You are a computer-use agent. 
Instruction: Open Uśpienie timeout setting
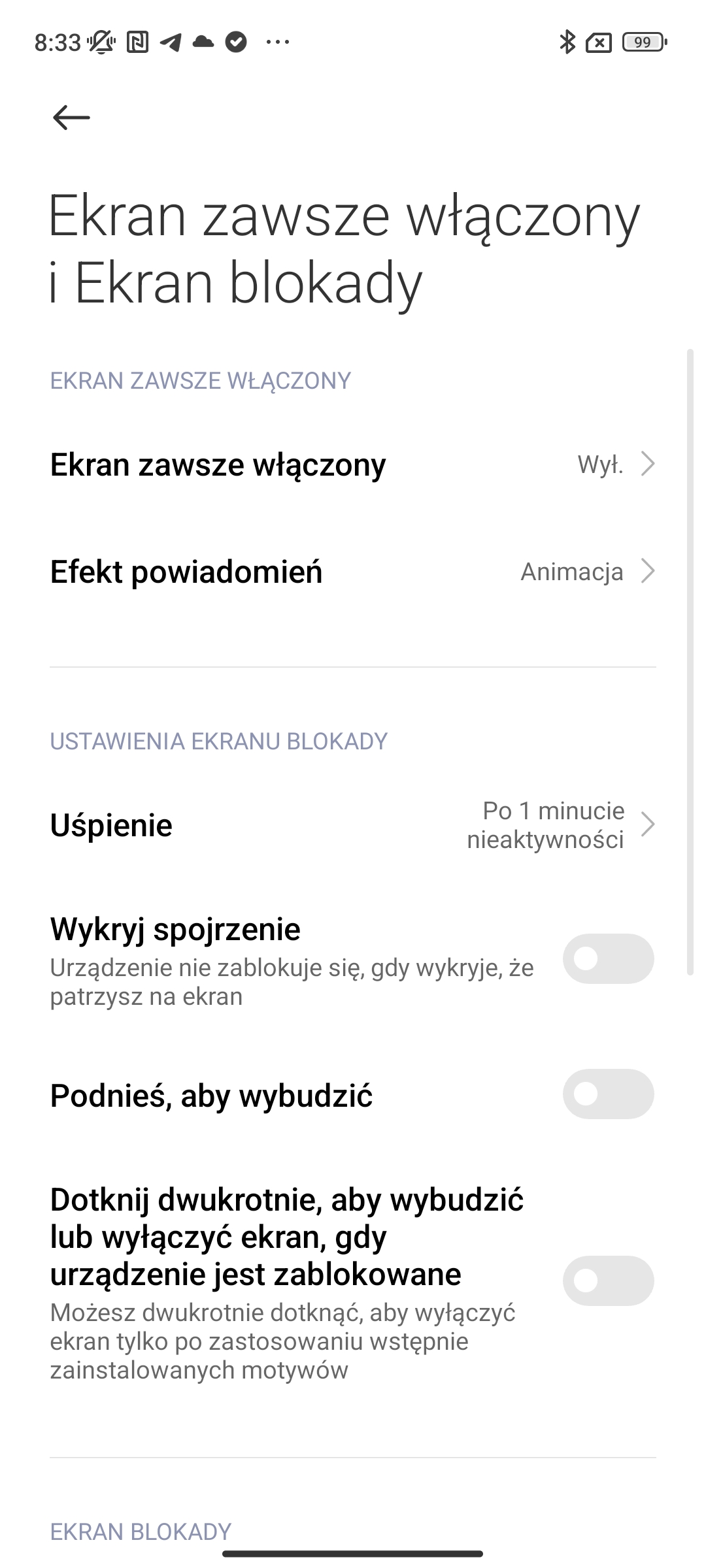pyautogui.click(x=353, y=825)
